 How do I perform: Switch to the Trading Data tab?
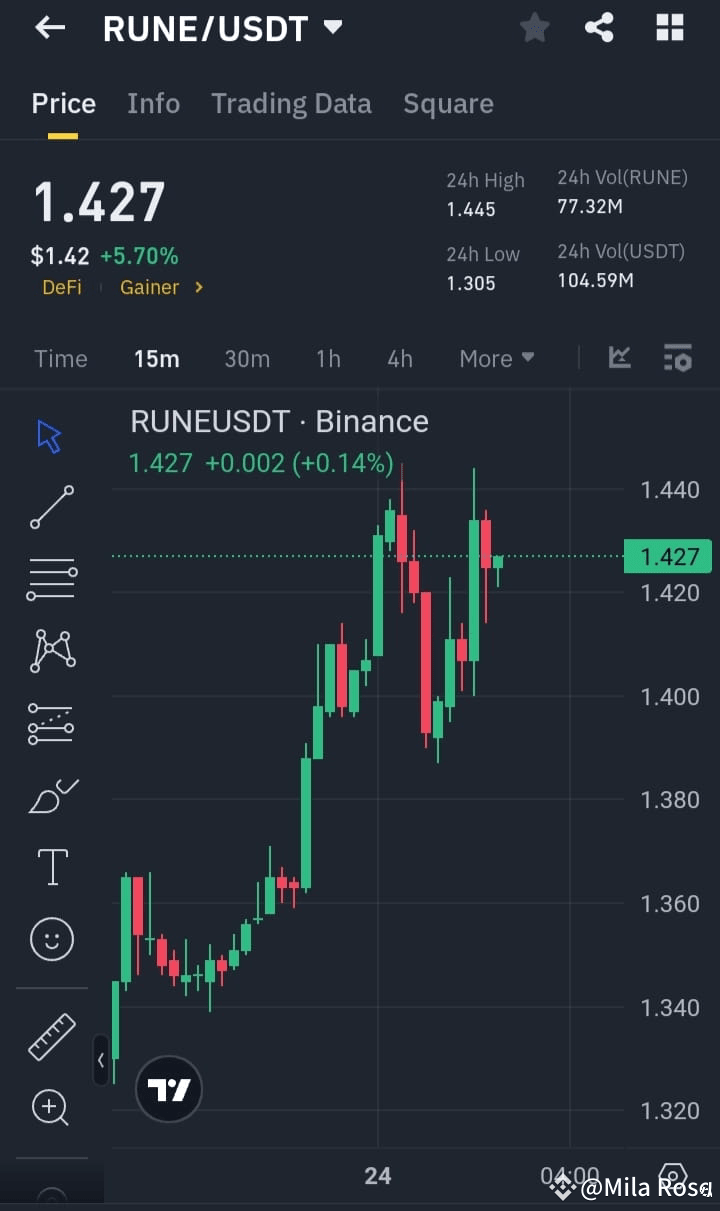tap(291, 103)
